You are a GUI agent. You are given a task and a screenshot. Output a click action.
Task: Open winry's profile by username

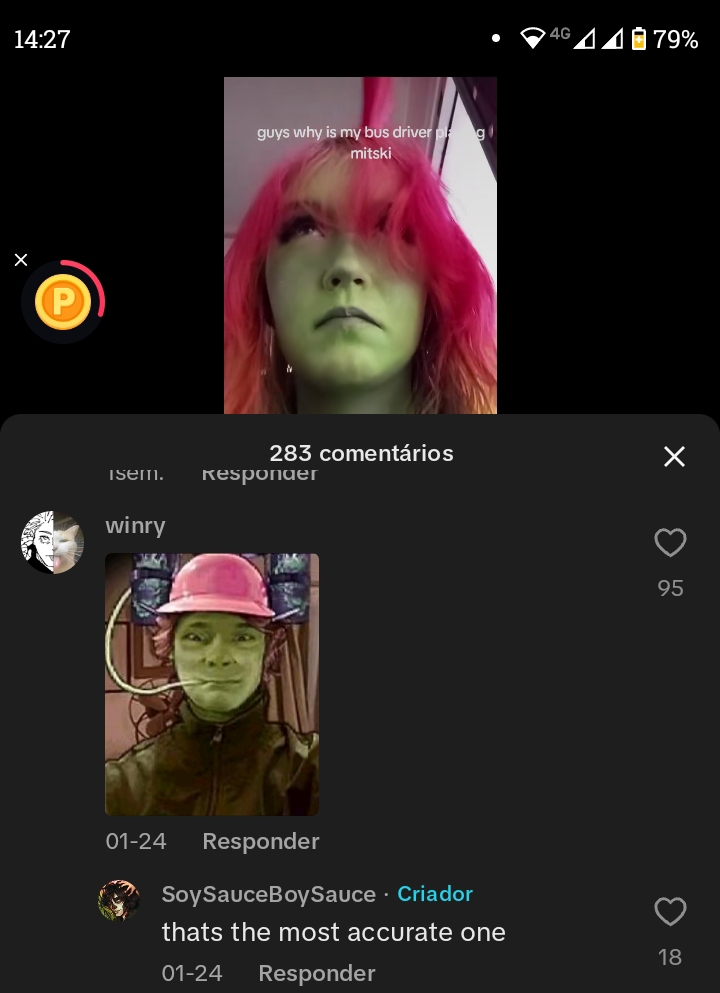(x=135, y=526)
